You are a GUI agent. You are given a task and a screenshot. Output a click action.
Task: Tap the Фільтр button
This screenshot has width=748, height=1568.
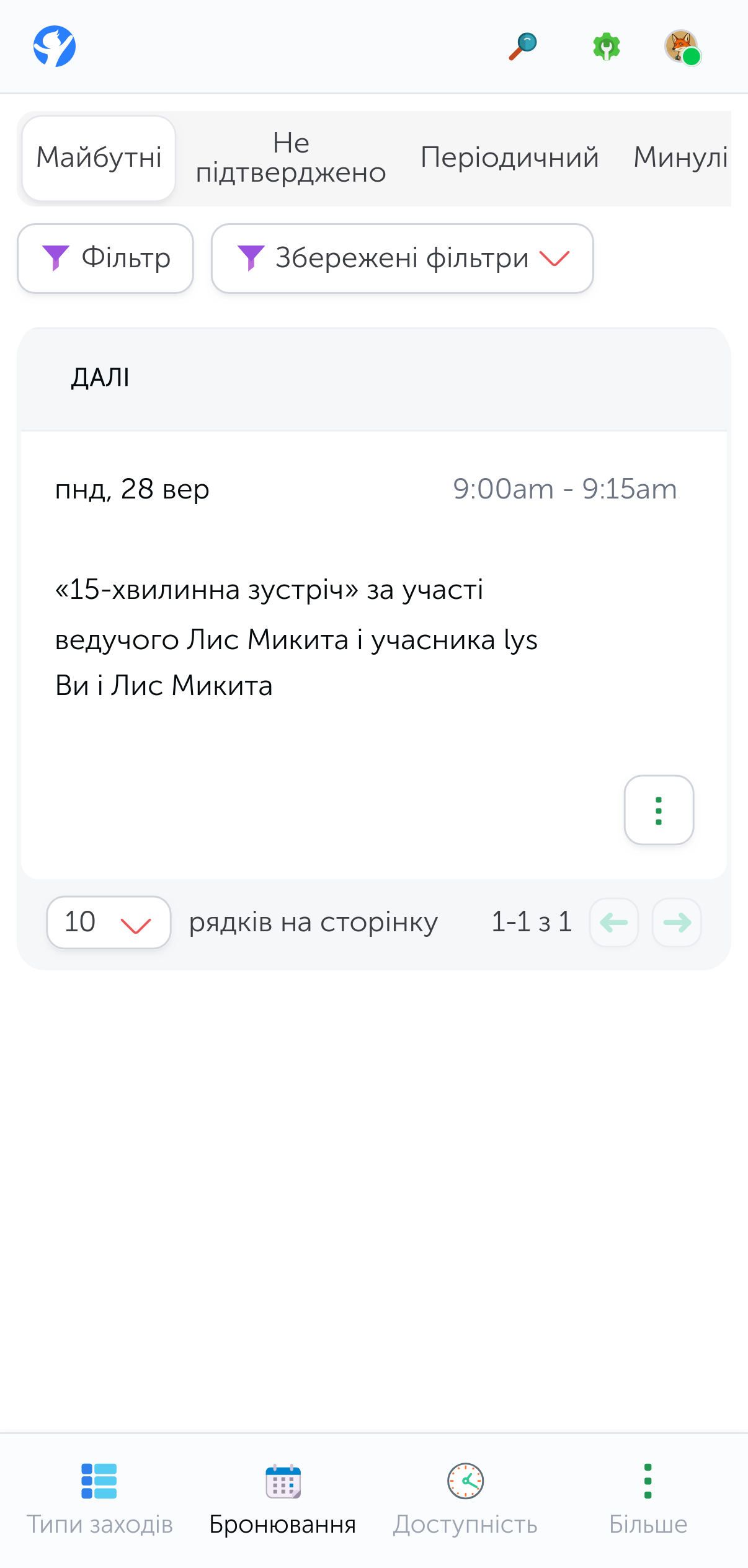(105, 258)
